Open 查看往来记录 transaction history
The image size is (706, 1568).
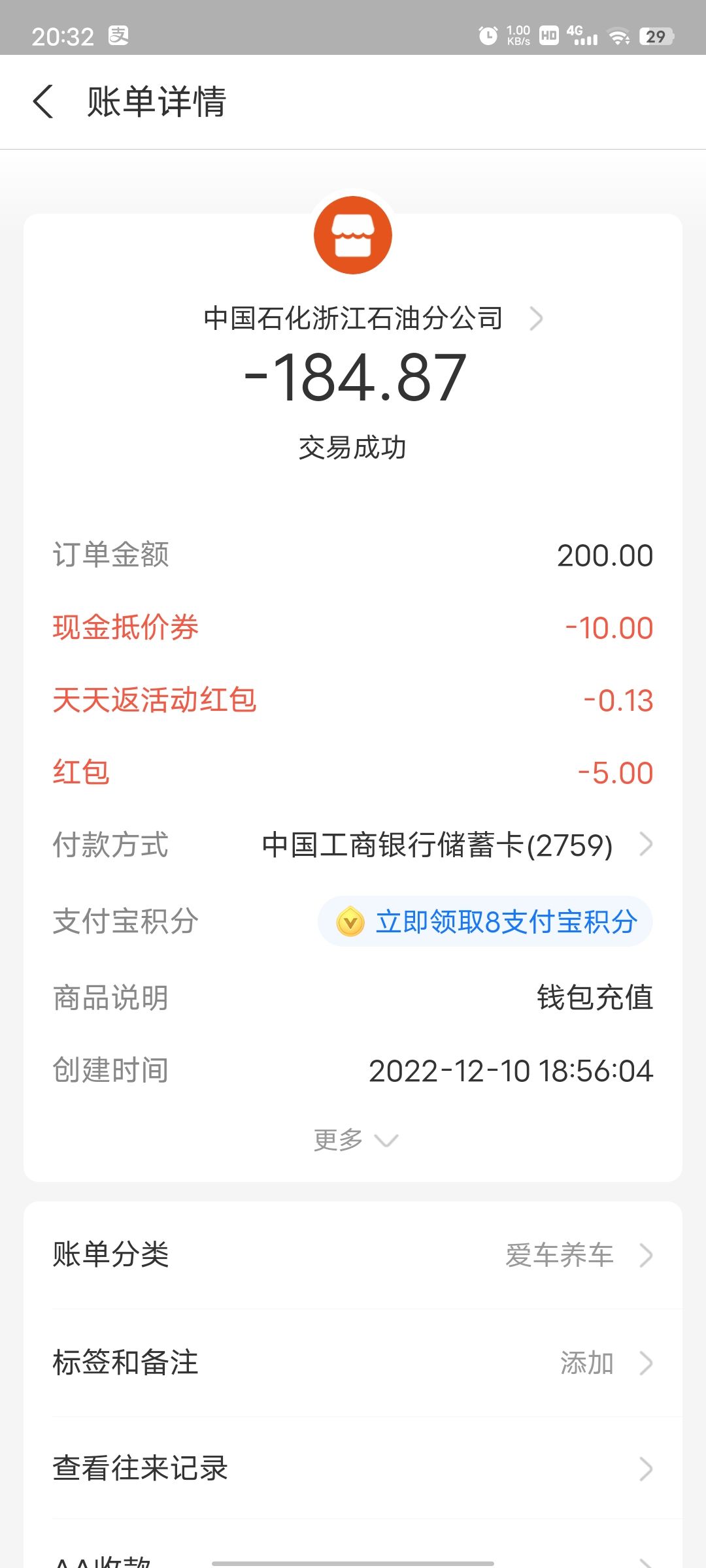click(353, 1468)
